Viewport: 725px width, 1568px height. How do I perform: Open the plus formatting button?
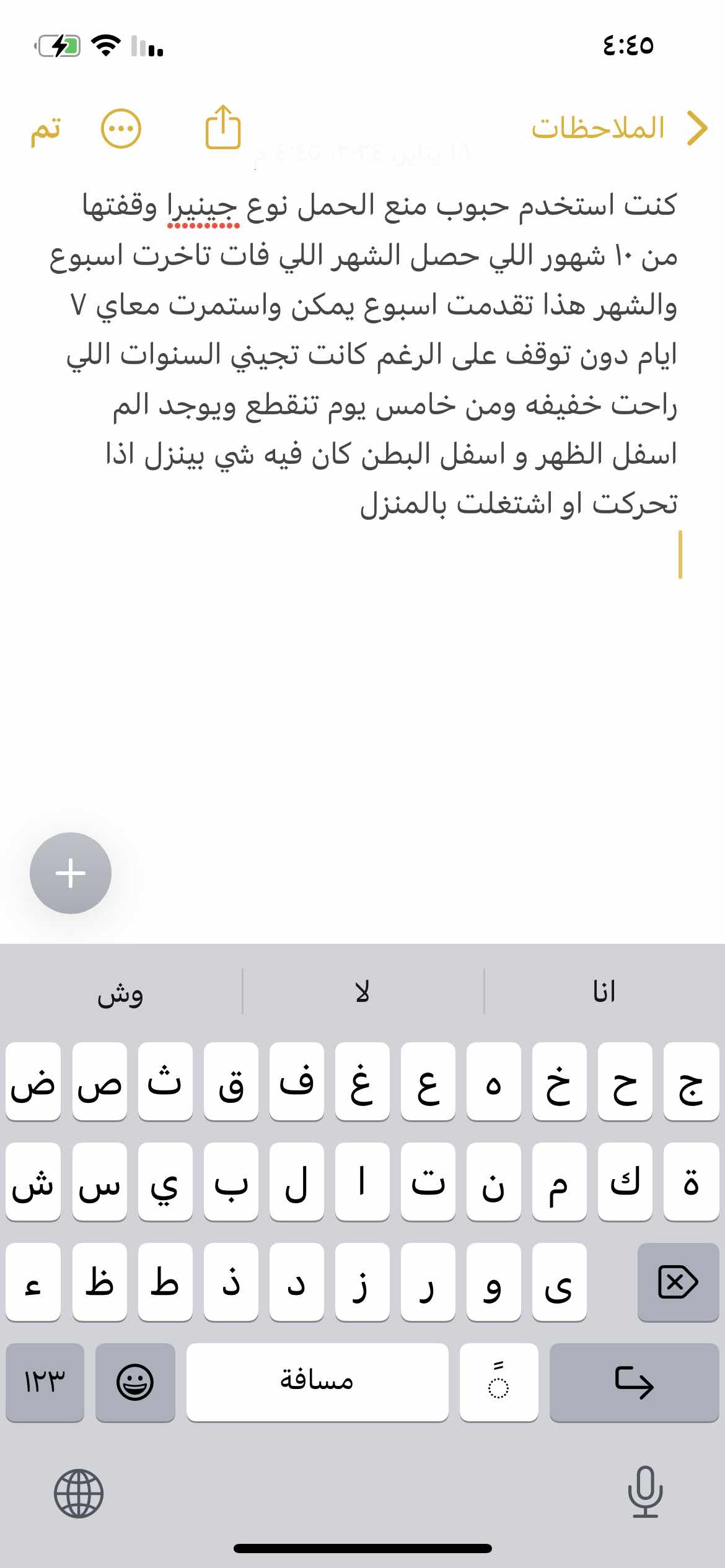71,873
